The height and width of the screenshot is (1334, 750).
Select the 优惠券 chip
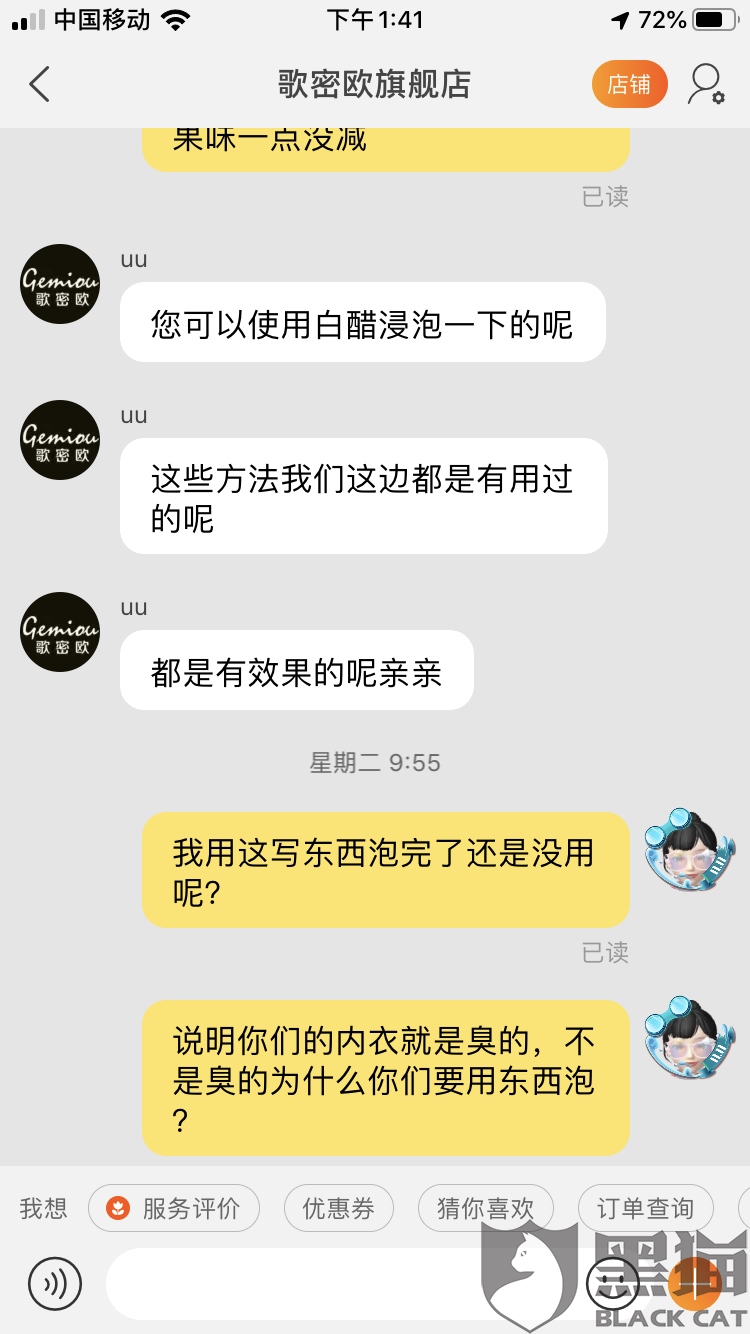coord(339,1208)
